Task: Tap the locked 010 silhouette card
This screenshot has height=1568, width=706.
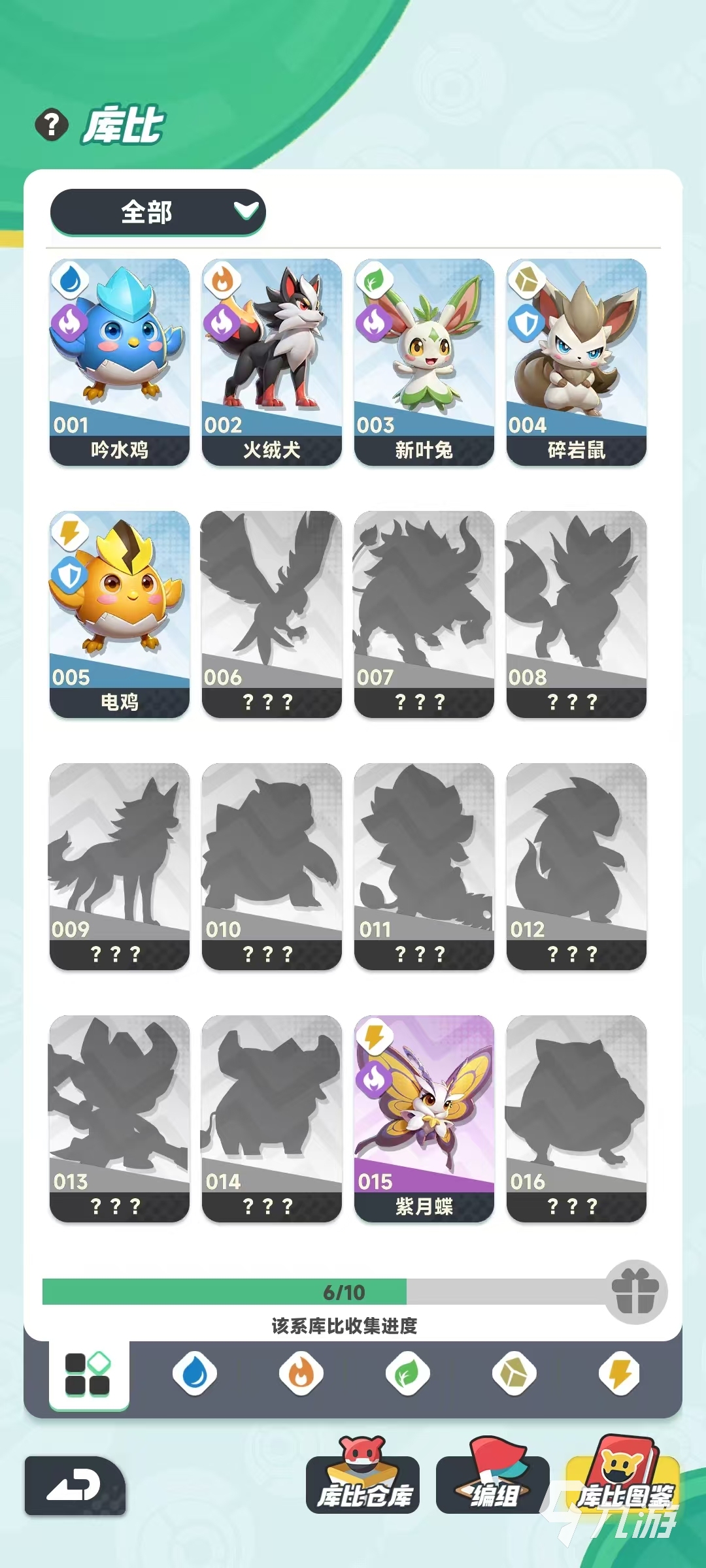Action: click(x=272, y=866)
